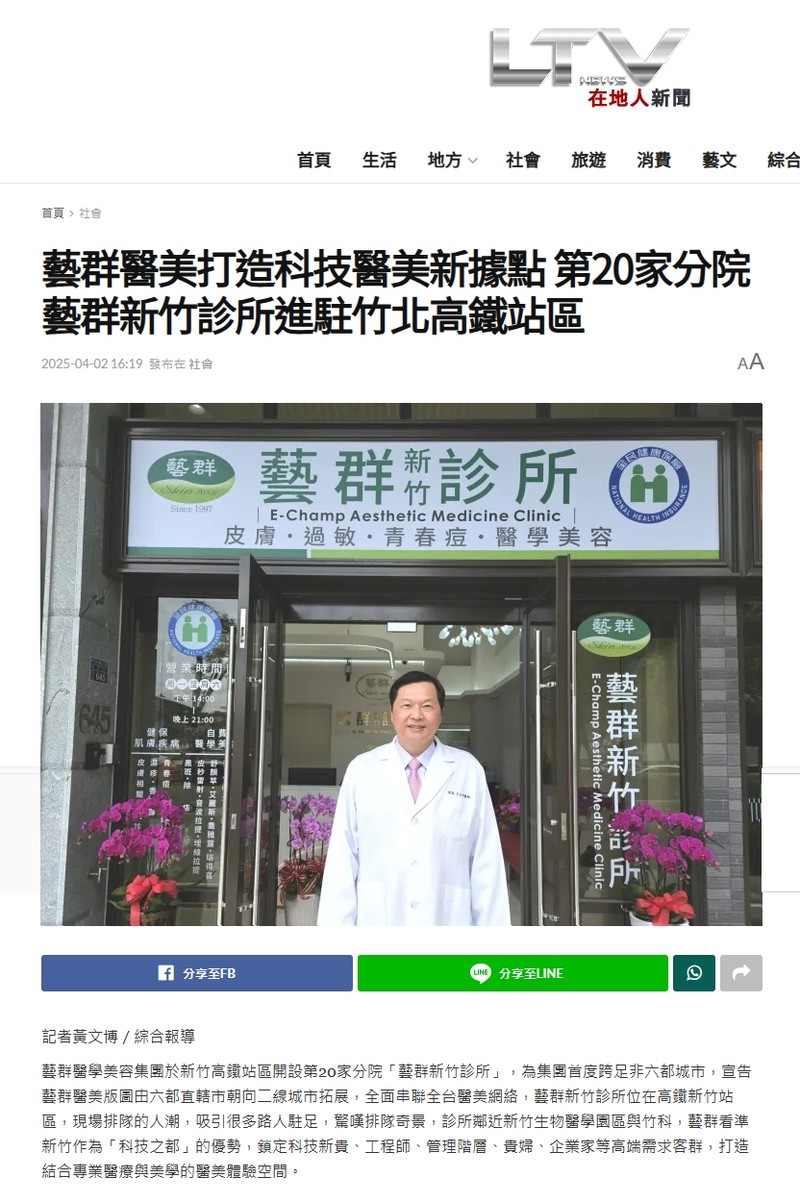Viewport: 800px width, 1203px height.
Task: Open the 旅遊 section
Action: coord(588,160)
